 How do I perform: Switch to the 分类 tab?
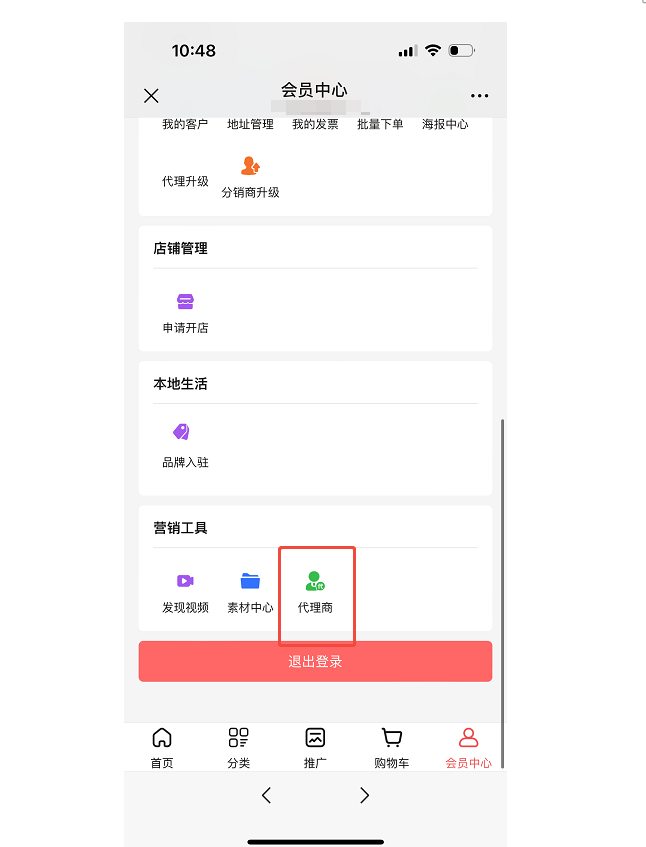pyautogui.click(x=238, y=747)
